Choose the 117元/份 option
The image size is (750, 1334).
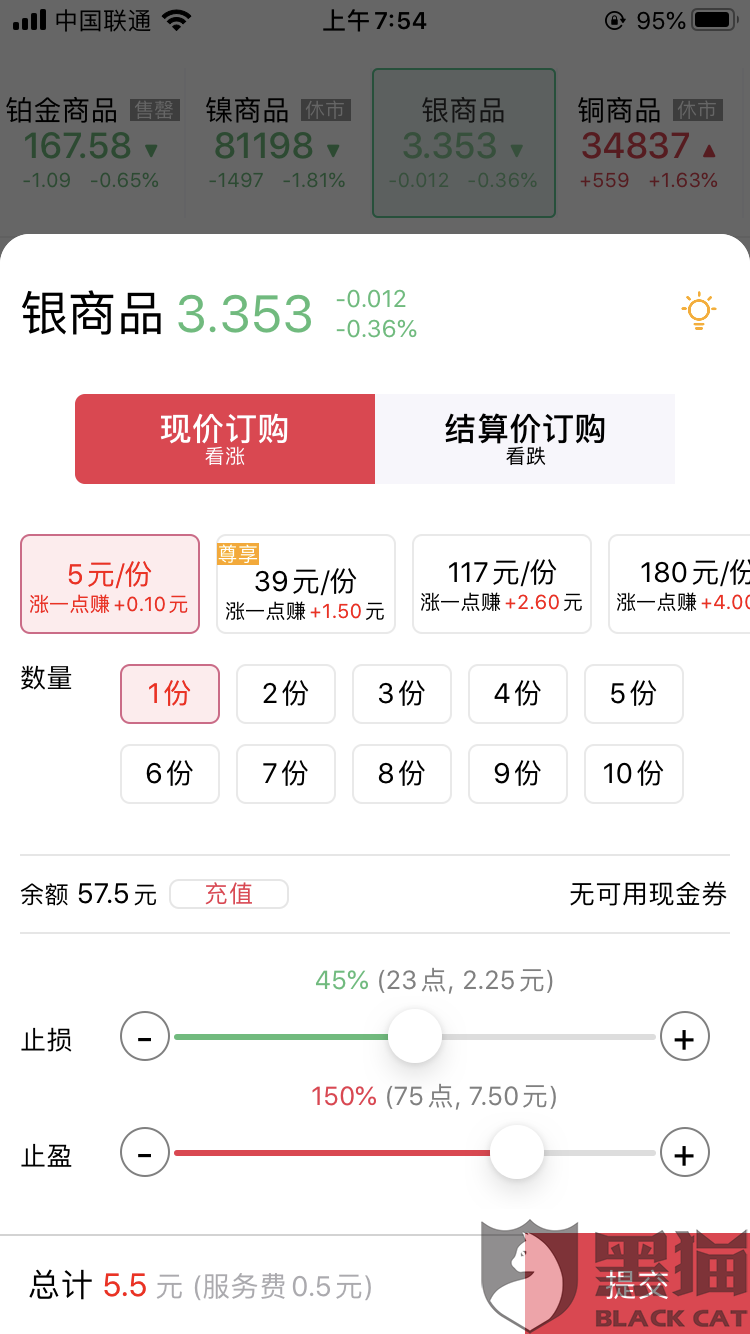point(502,584)
